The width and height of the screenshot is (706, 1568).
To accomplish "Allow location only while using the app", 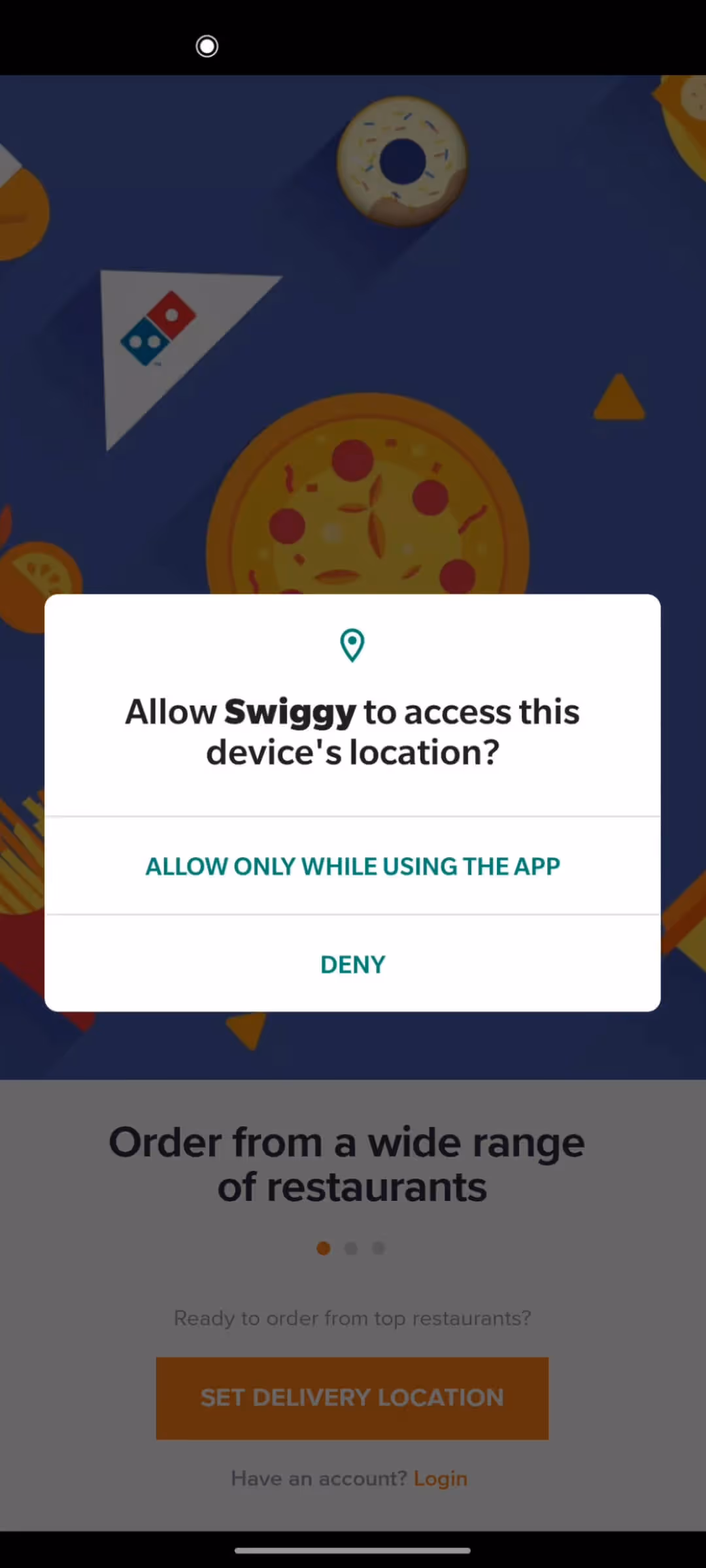I will pyautogui.click(x=352, y=866).
